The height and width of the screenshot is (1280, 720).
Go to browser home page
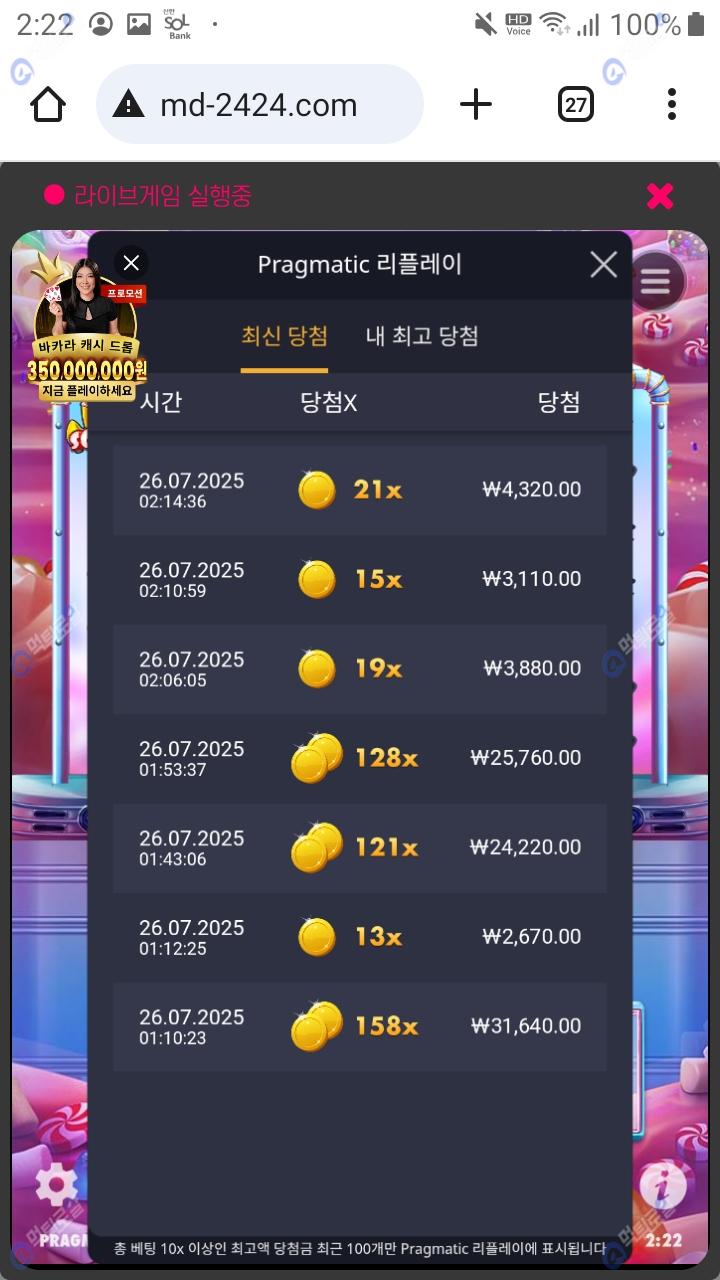pos(48,104)
